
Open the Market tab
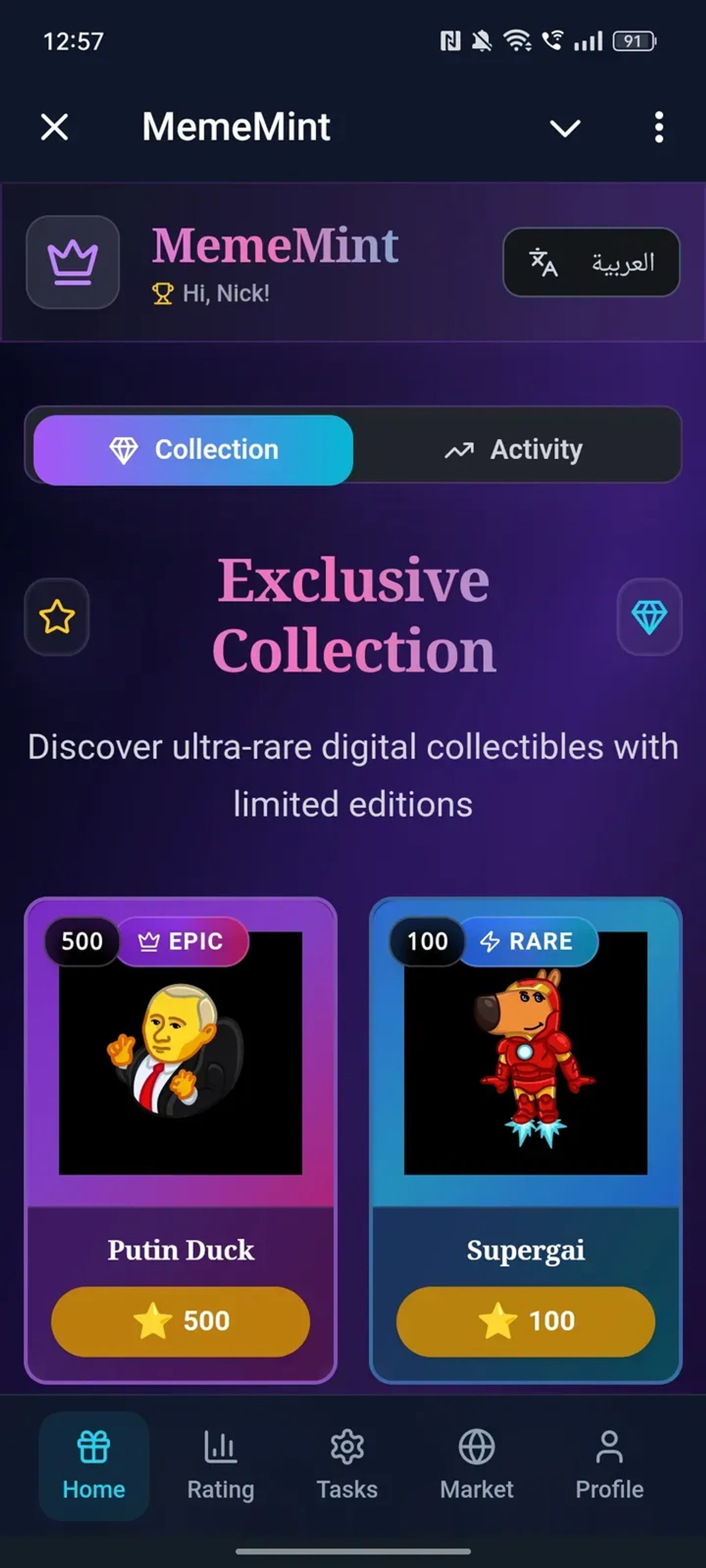[477, 1464]
